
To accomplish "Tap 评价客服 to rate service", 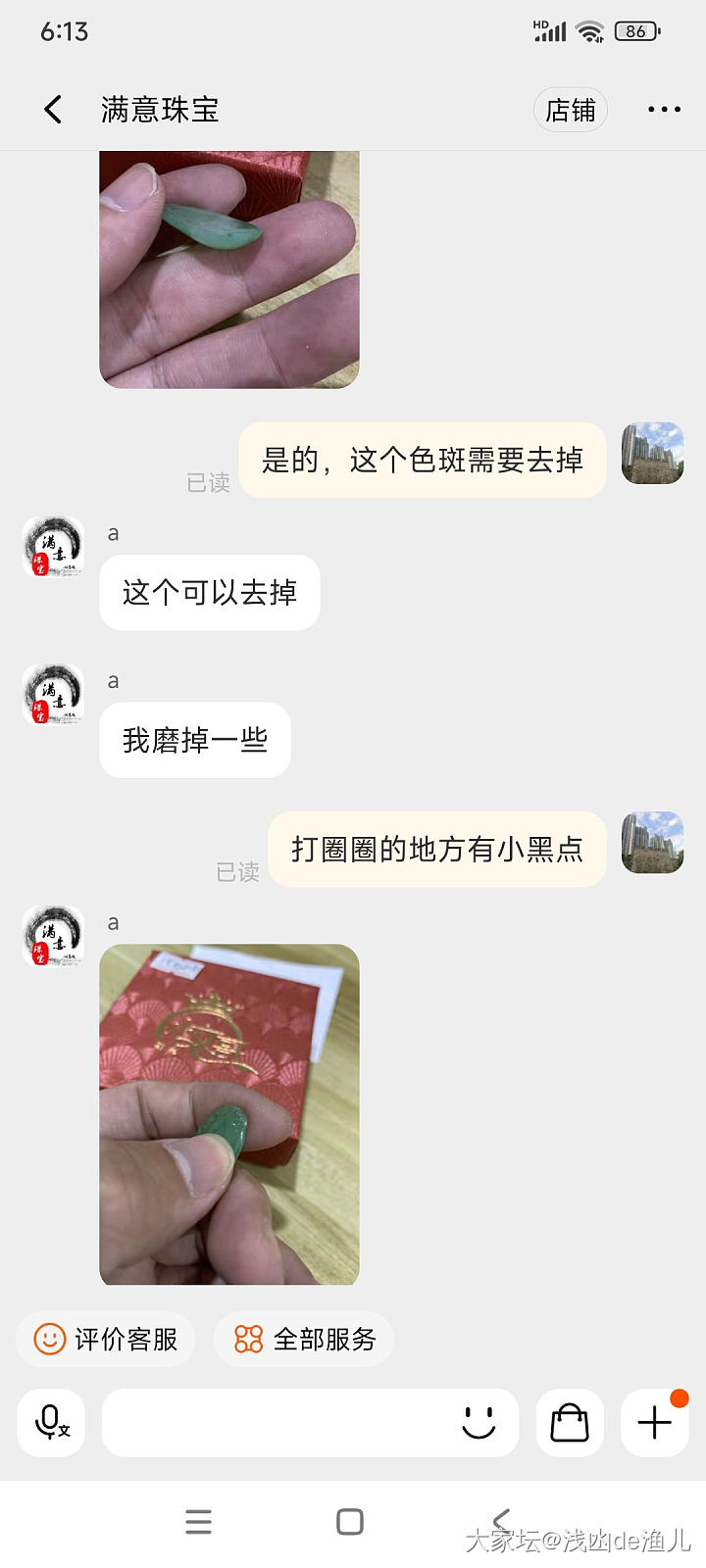I will (x=106, y=1339).
